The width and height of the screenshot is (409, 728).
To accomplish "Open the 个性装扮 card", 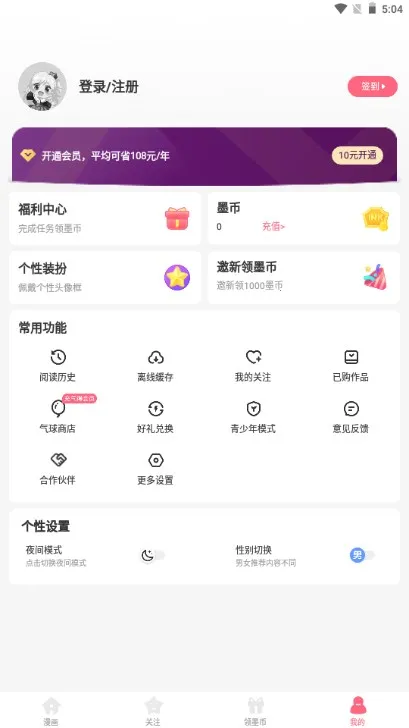I will 105,277.
